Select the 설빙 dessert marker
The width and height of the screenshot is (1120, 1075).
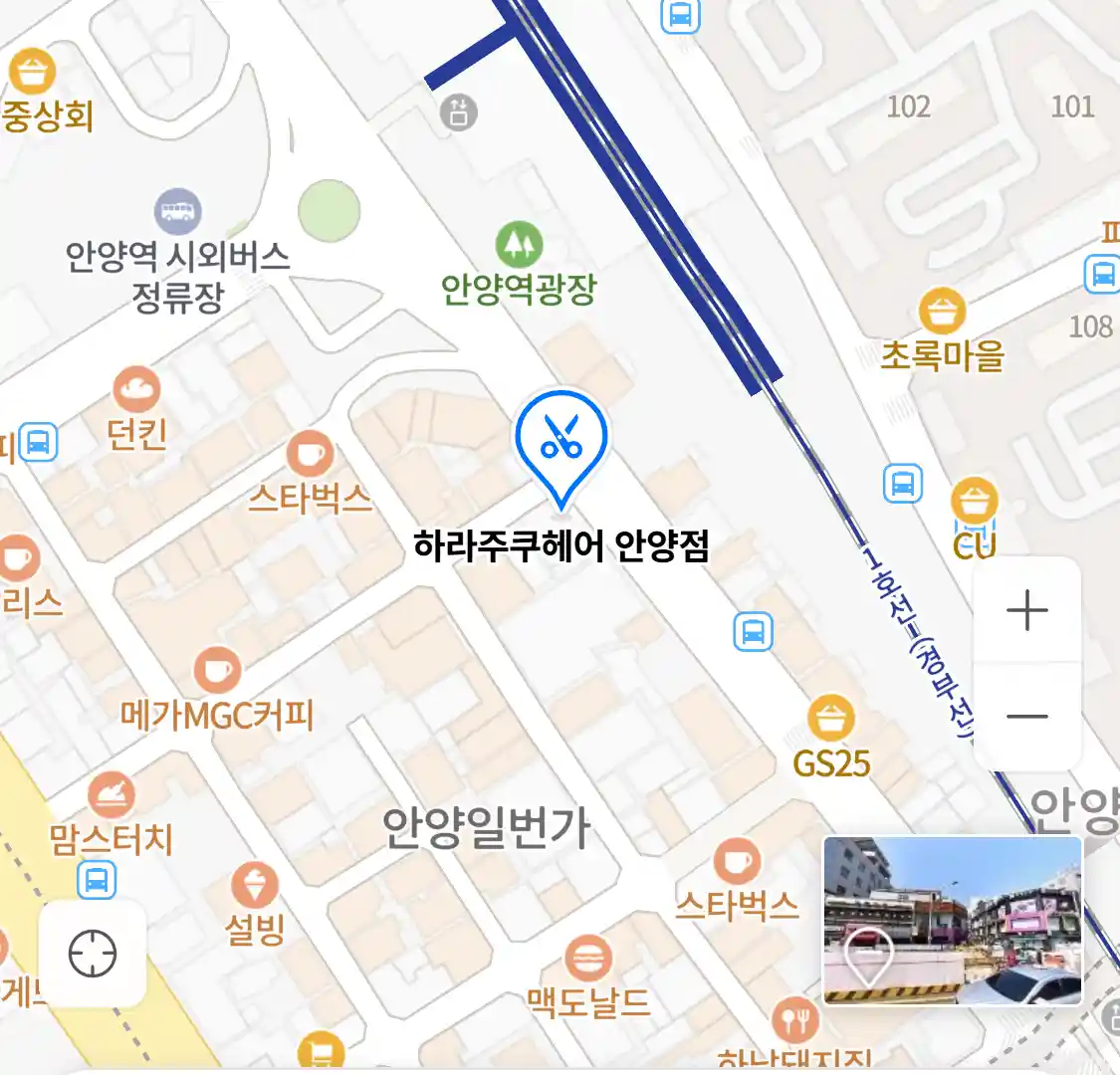pos(255,886)
